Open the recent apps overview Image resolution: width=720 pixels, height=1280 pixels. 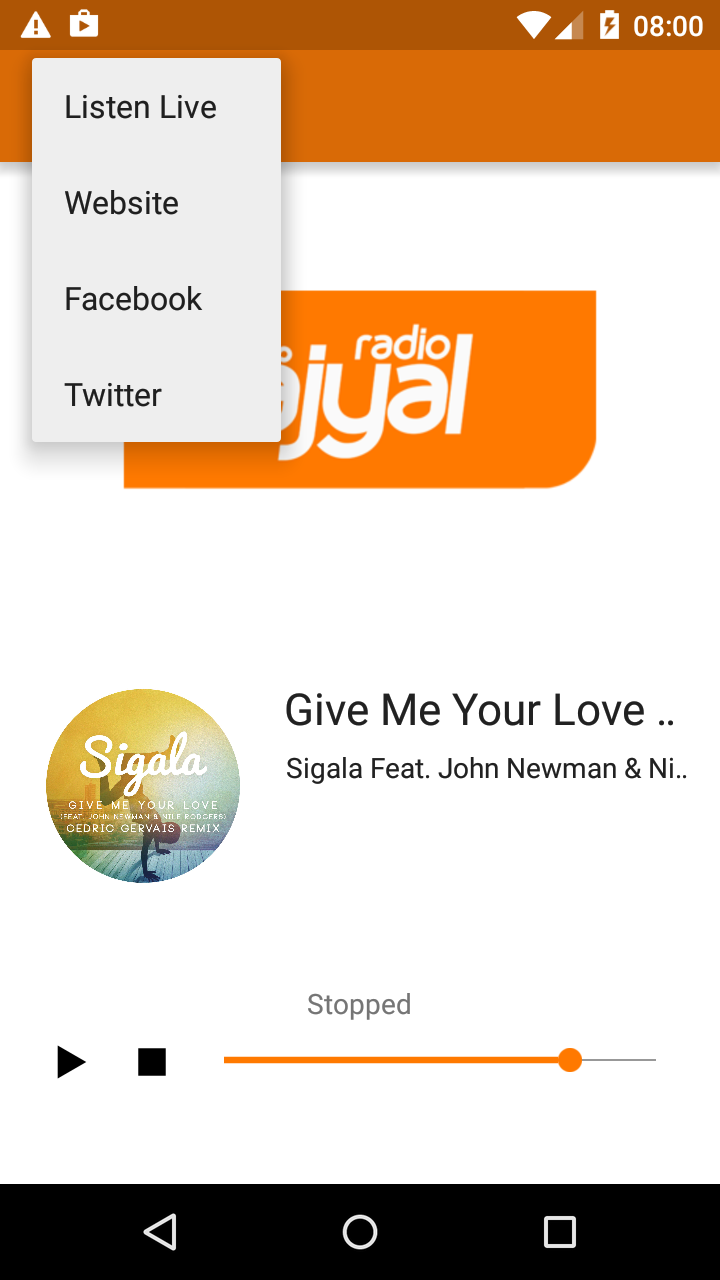pos(560,1232)
